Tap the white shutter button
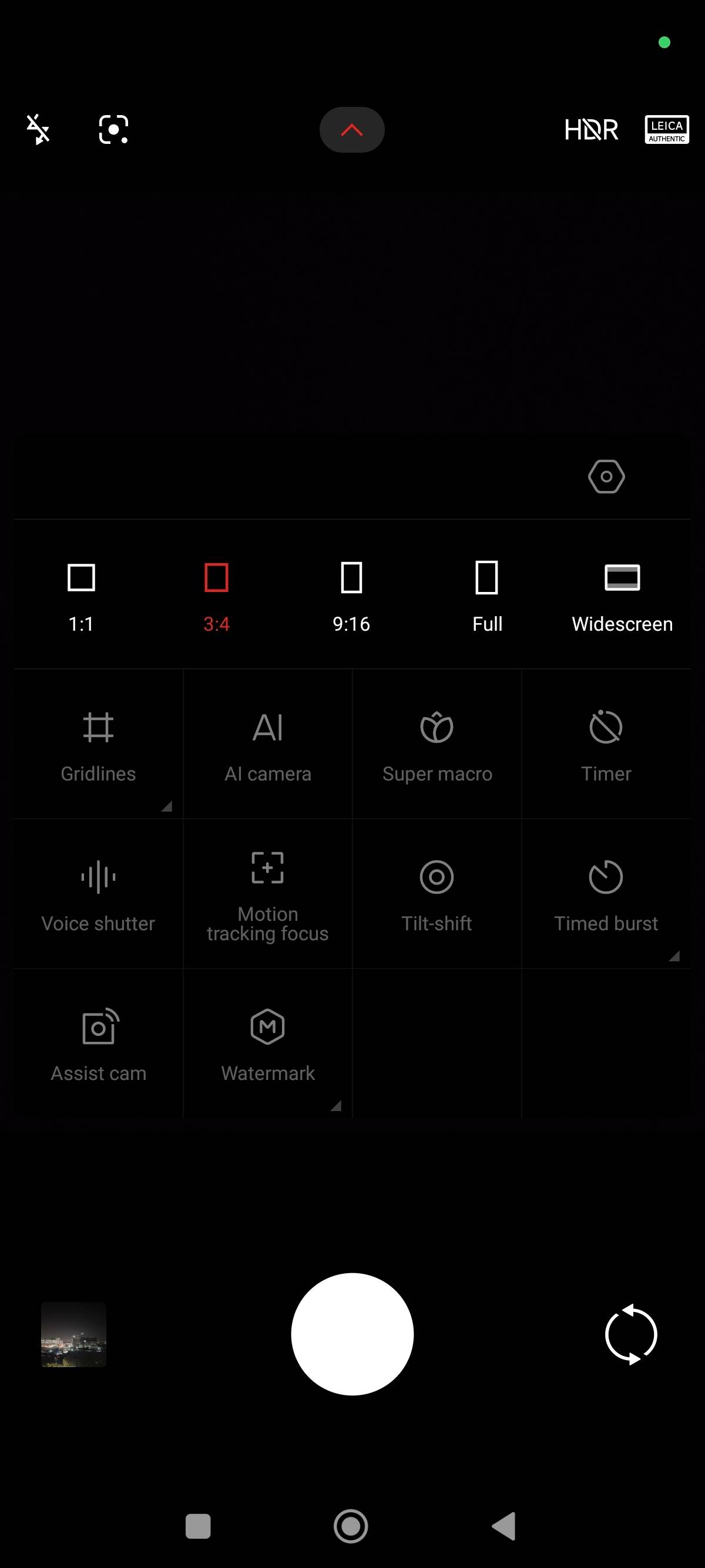 [x=352, y=1334]
